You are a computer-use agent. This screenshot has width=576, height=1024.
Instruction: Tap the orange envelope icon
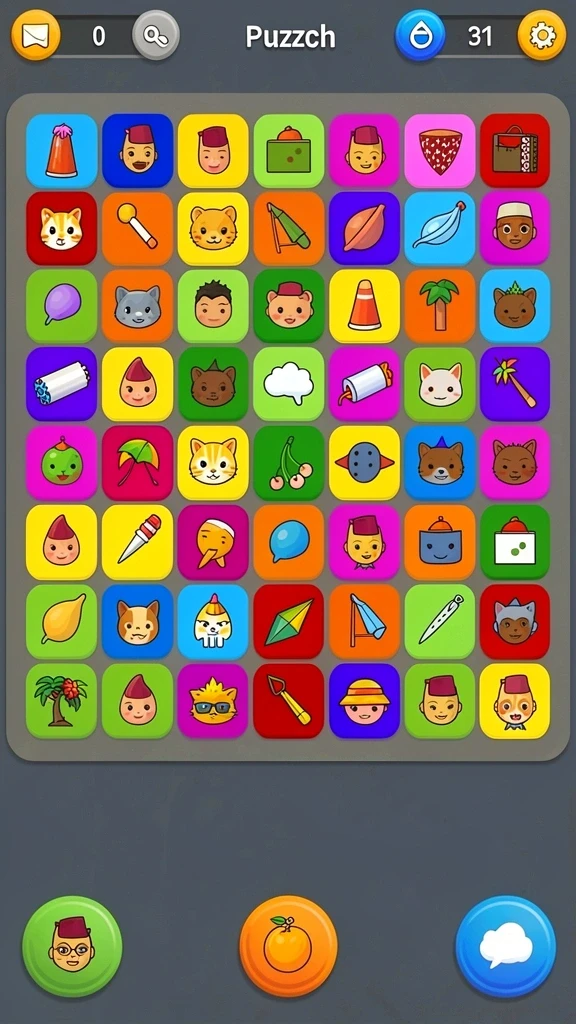36,35
